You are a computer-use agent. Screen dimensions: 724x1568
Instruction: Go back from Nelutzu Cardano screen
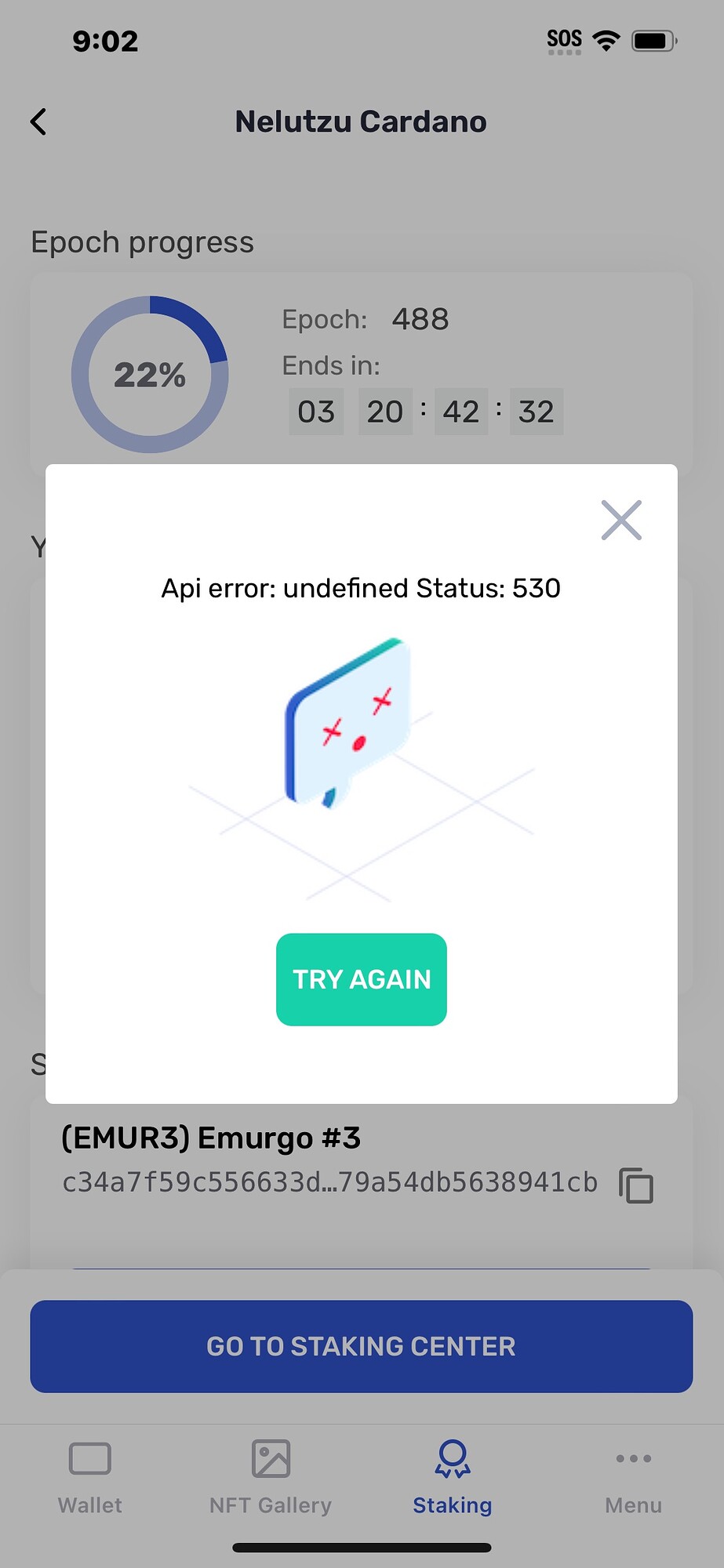38,122
